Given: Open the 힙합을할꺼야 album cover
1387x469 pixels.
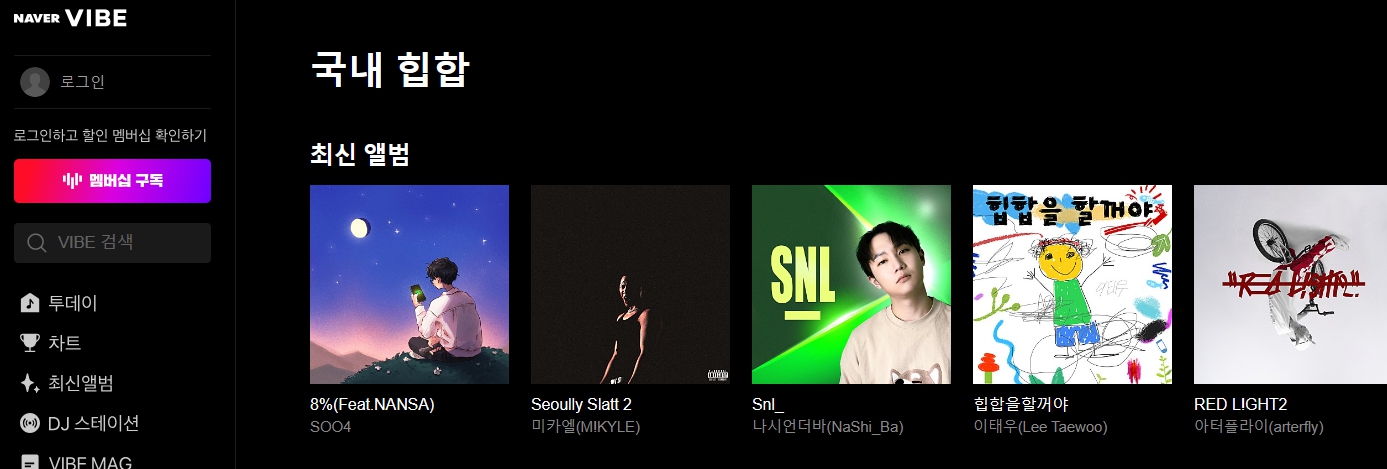Looking at the screenshot, I should click(x=1072, y=284).
